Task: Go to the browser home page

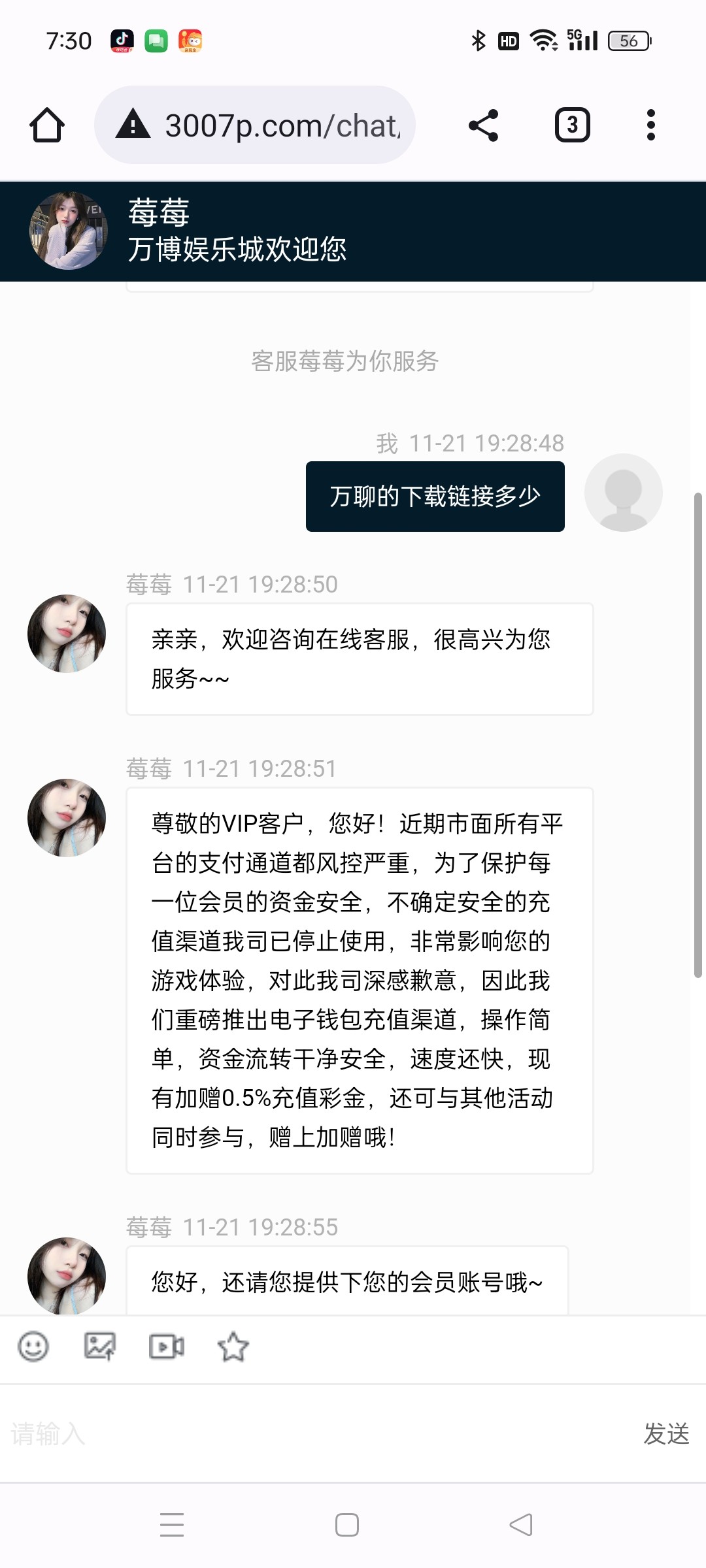Action: [x=47, y=125]
